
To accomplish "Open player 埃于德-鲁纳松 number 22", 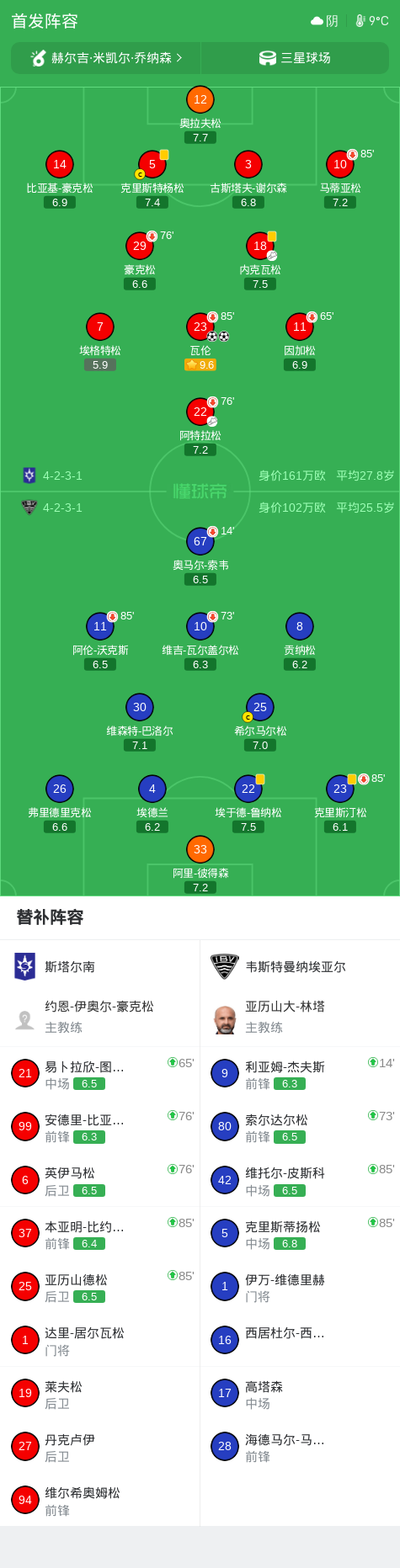I will pyautogui.click(x=248, y=804).
